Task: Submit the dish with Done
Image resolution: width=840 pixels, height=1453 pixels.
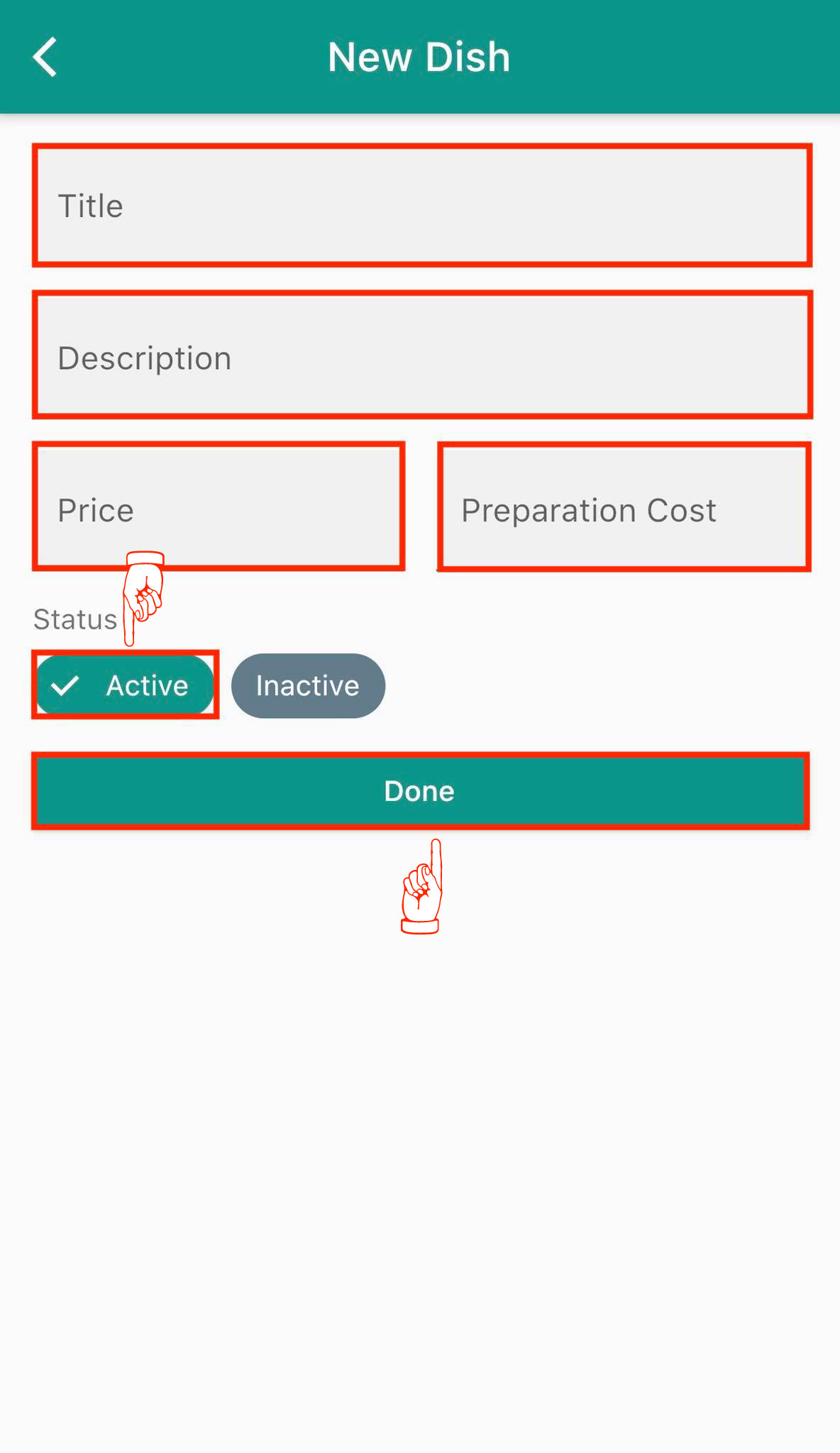Action: coord(420,790)
